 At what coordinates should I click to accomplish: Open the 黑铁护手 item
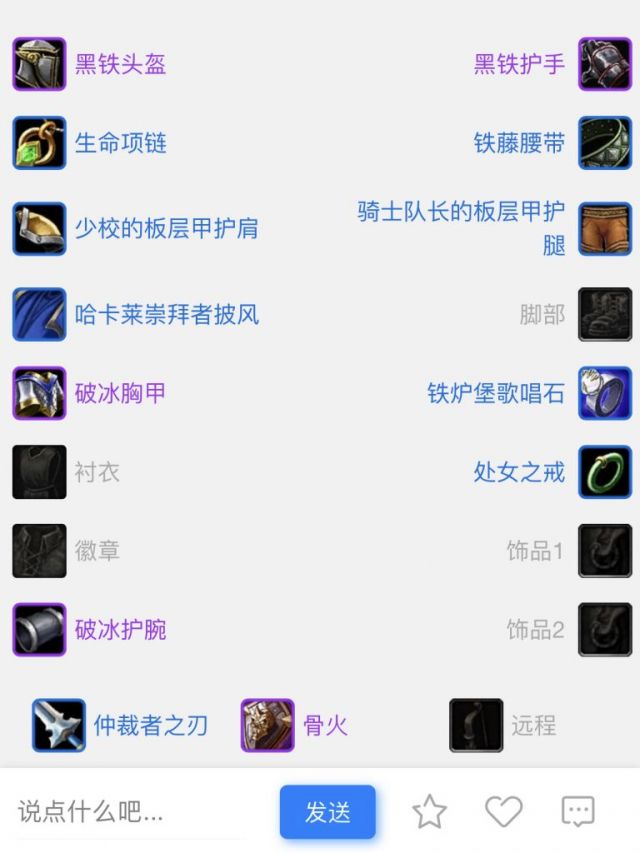pyautogui.click(x=519, y=65)
